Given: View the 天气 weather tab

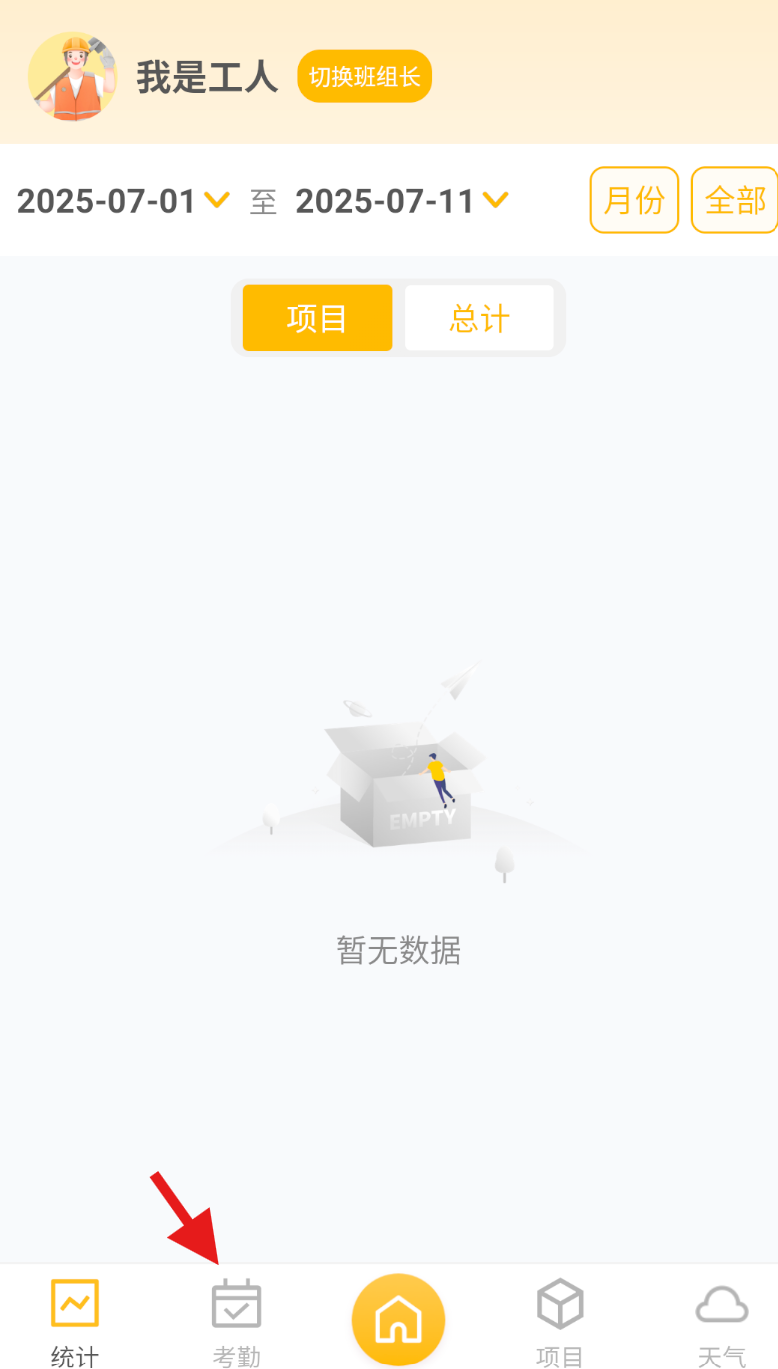Looking at the screenshot, I should 721,1320.
